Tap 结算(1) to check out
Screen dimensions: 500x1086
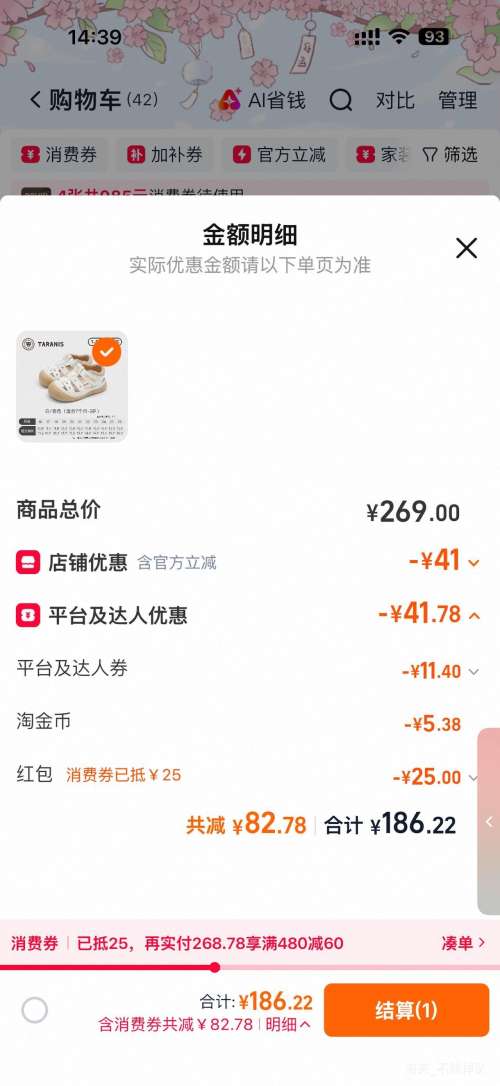(407, 1010)
